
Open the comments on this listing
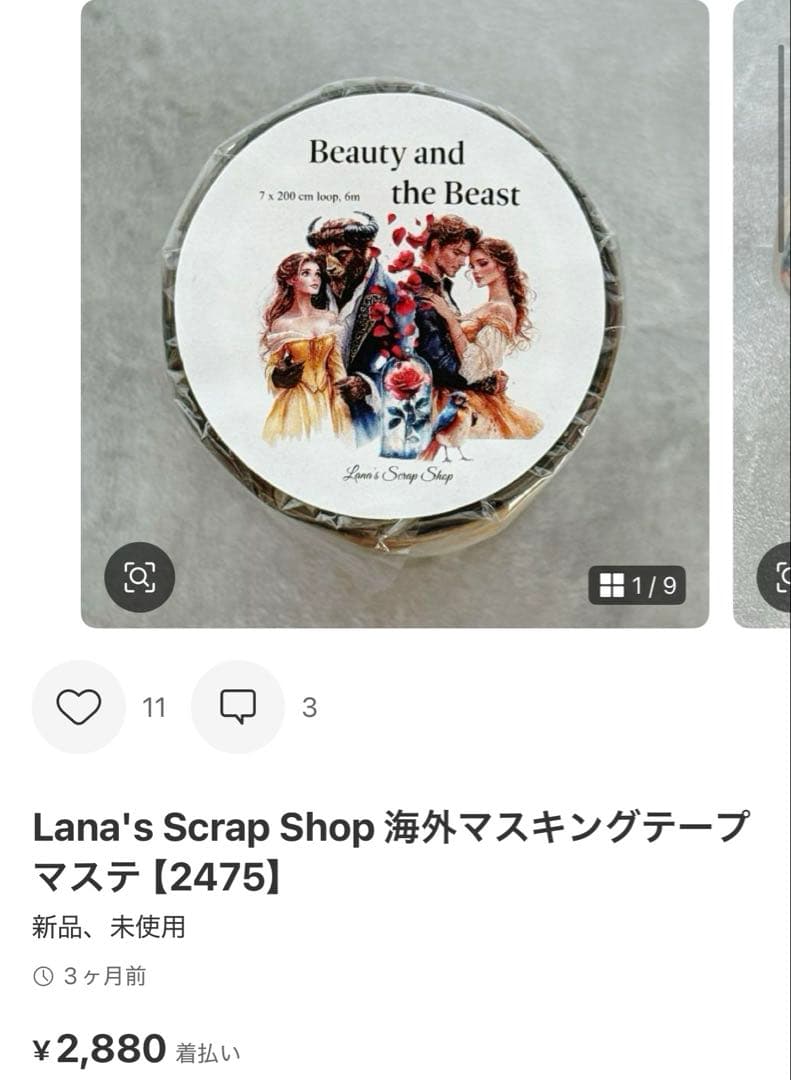pos(237,707)
